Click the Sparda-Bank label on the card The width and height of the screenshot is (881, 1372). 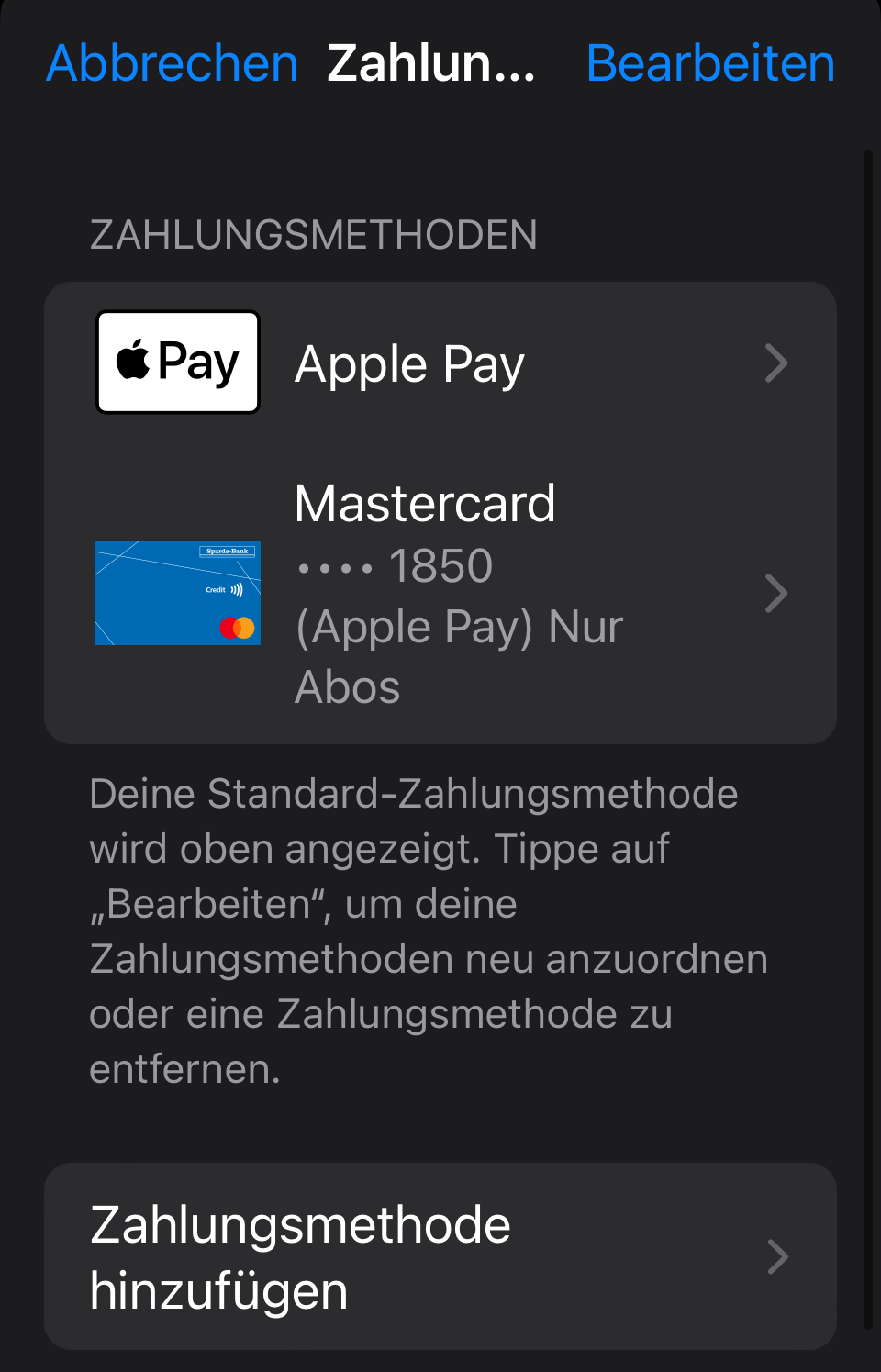click(x=227, y=551)
